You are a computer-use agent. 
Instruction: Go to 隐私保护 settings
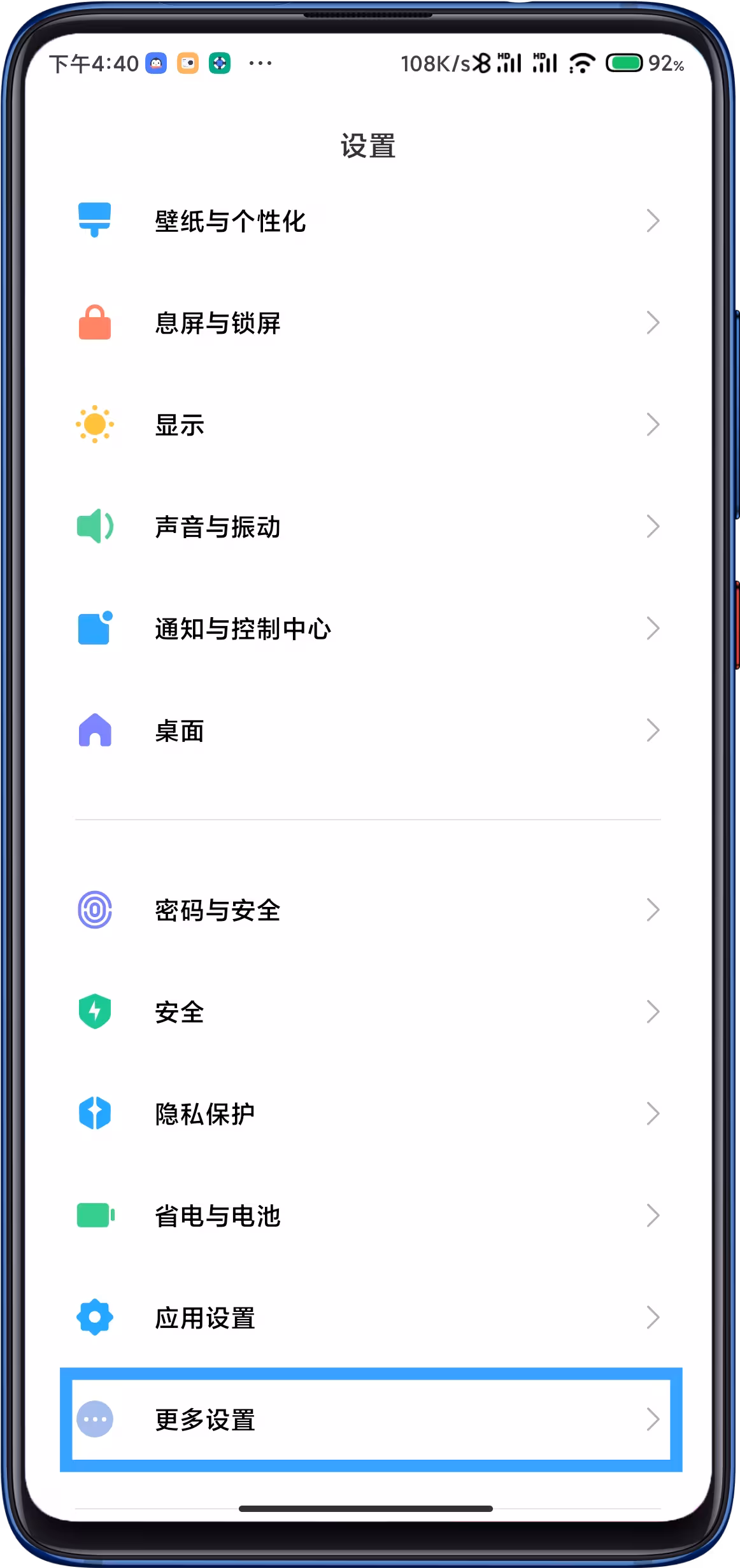pos(368,1114)
